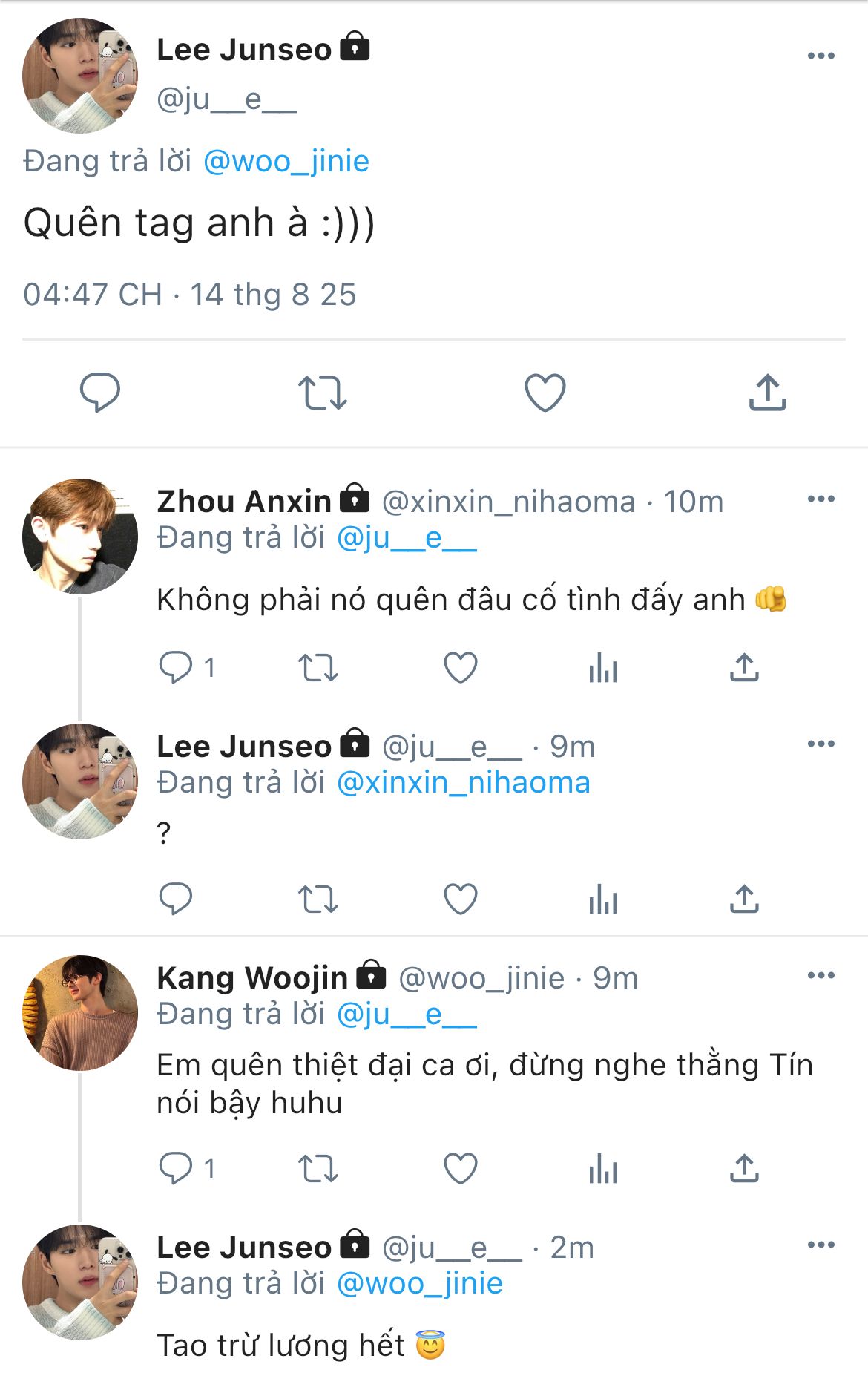
Task: Open Kang Woojin's profile picture
Action: click(80, 1012)
